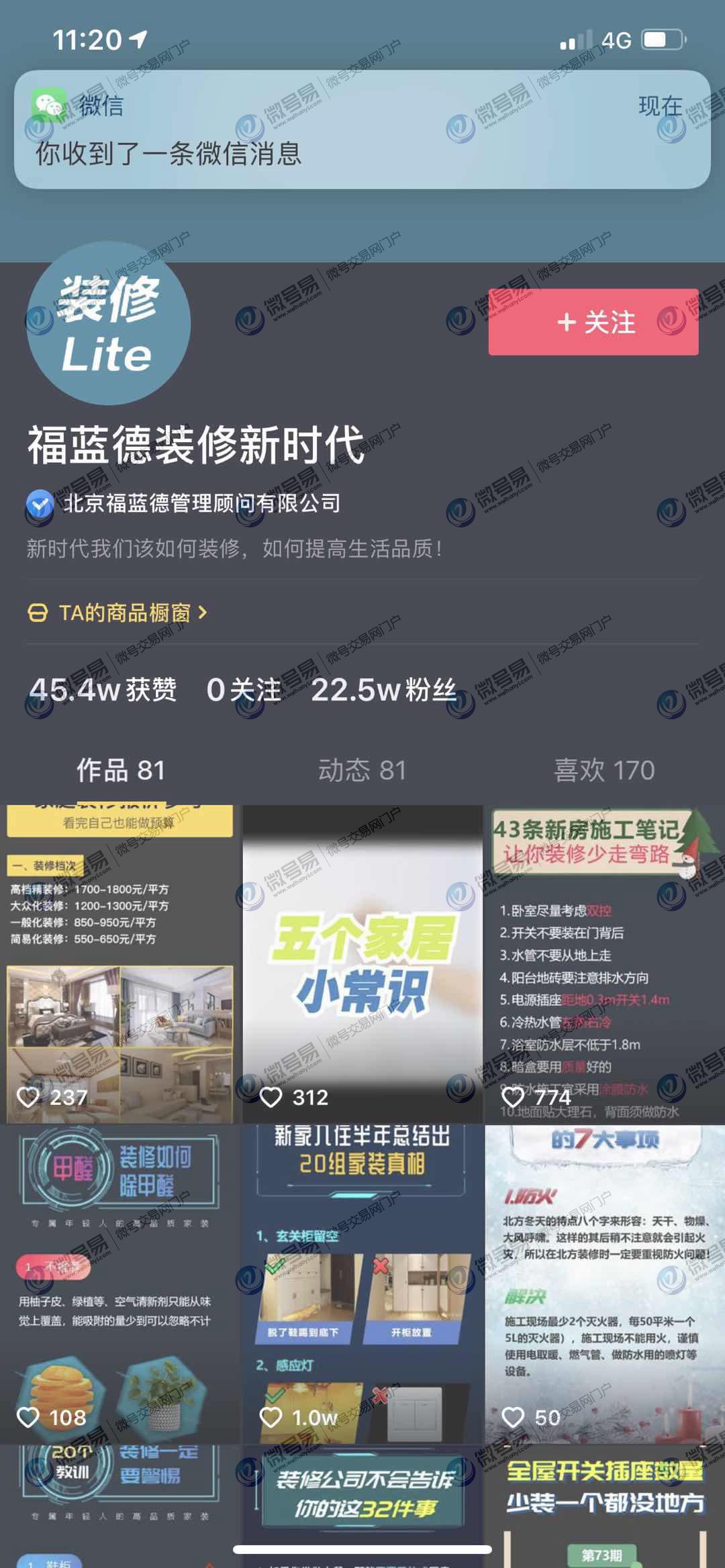
Task: Follow the account with +关注
Action: pos(593,322)
